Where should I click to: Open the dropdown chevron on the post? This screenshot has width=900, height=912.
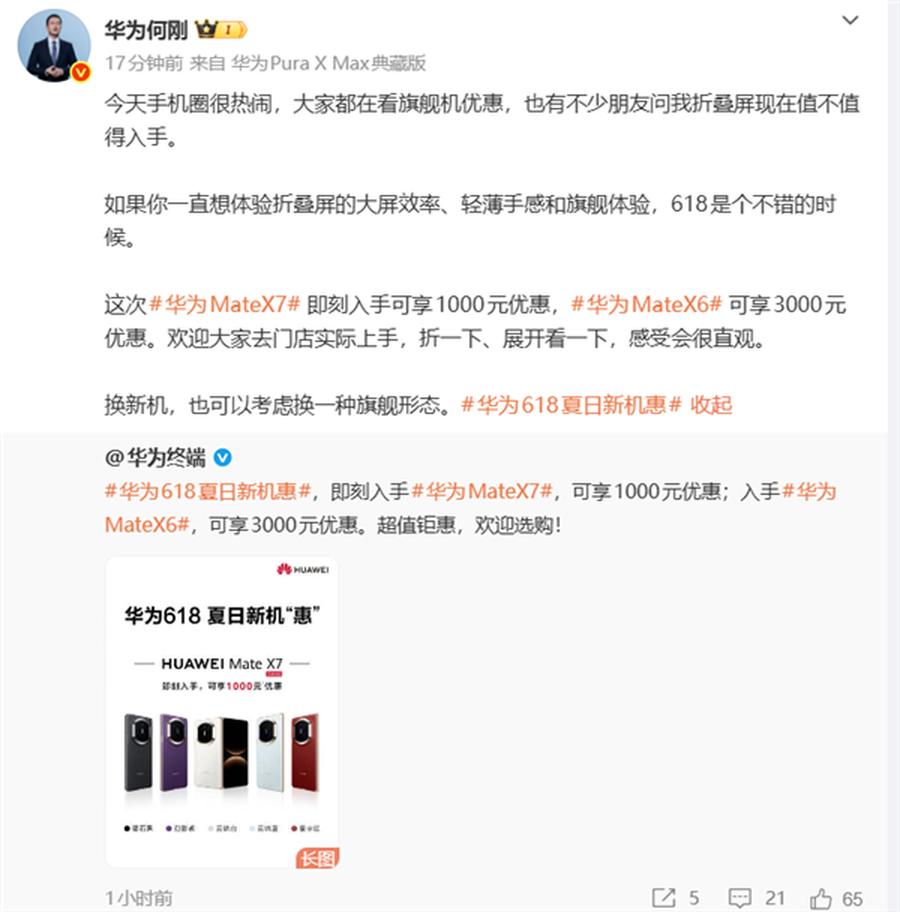tap(850, 20)
